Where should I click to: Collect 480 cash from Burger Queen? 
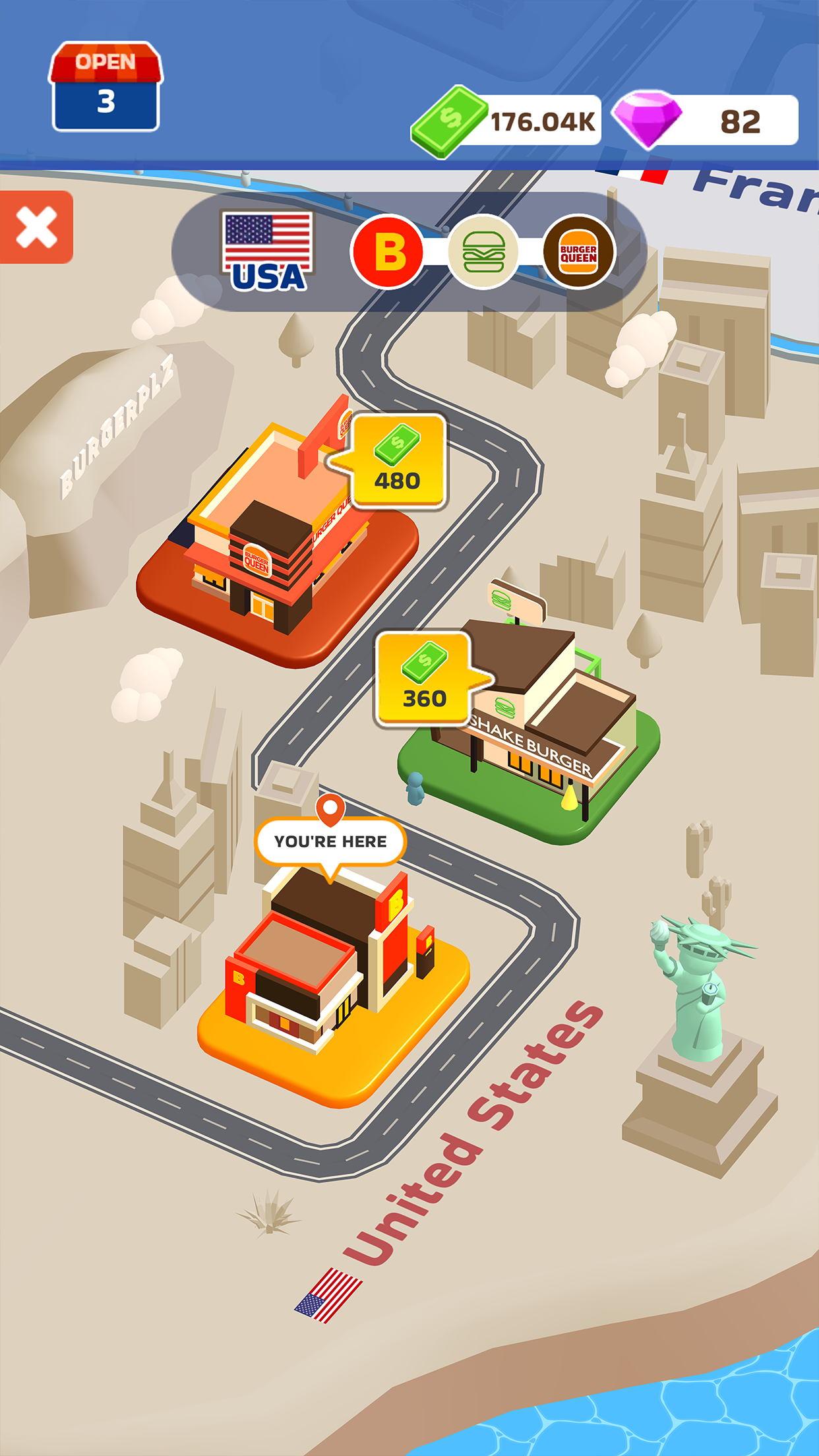[398, 462]
